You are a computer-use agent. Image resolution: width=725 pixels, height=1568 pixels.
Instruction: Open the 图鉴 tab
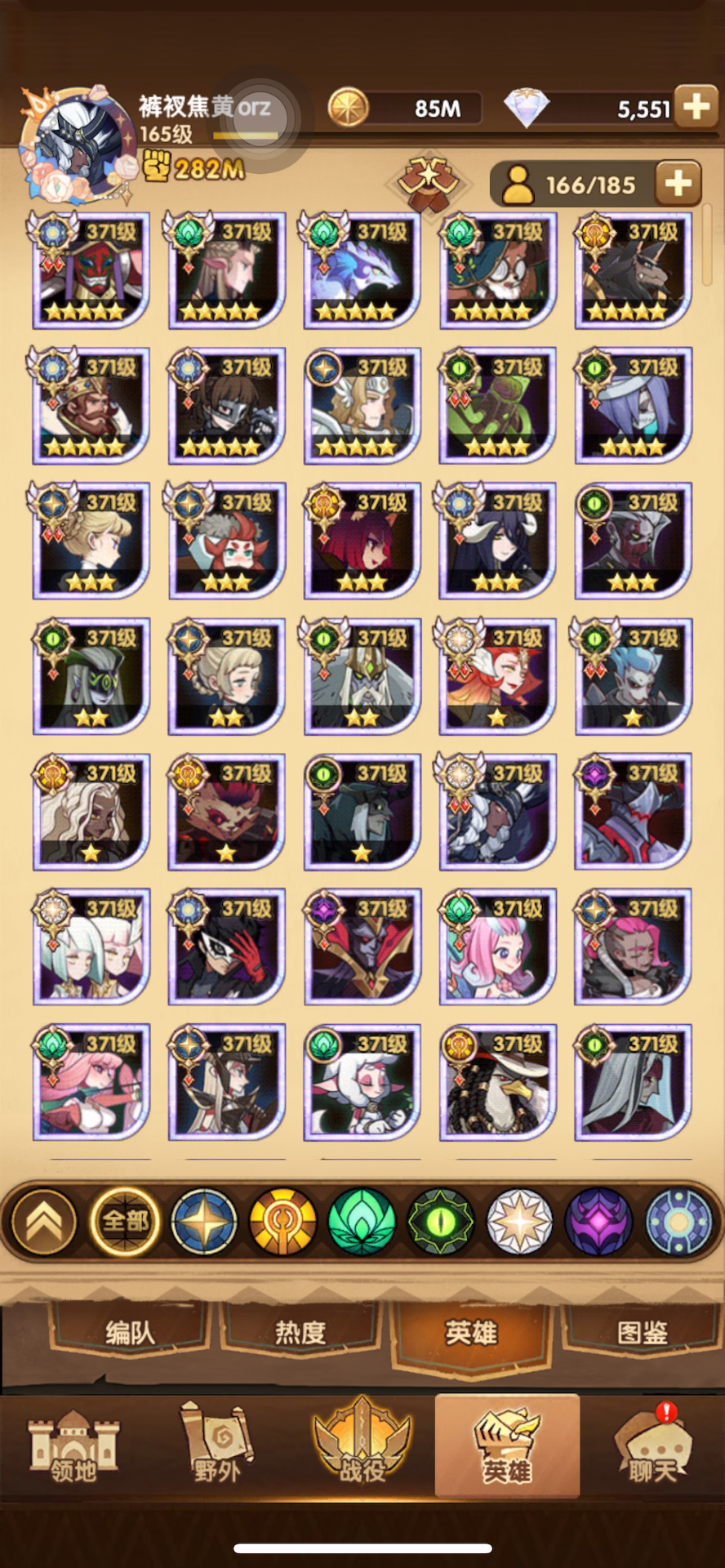tap(643, 1334)
